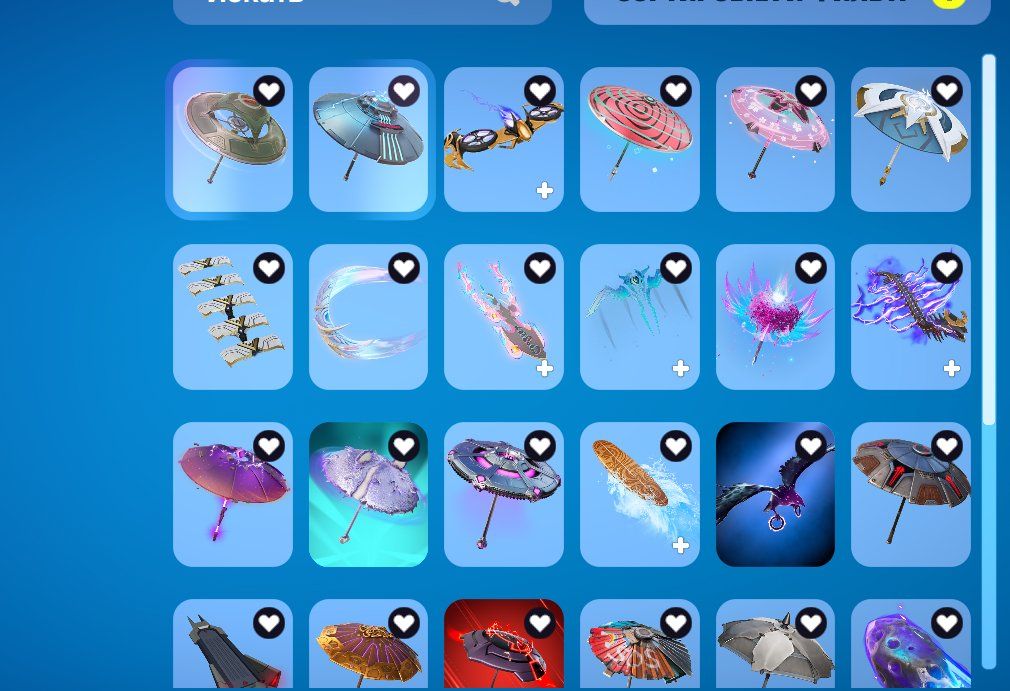Open the sorting and filter button
Viewport: 1010px width, 691px height.
tap(786, 8)
